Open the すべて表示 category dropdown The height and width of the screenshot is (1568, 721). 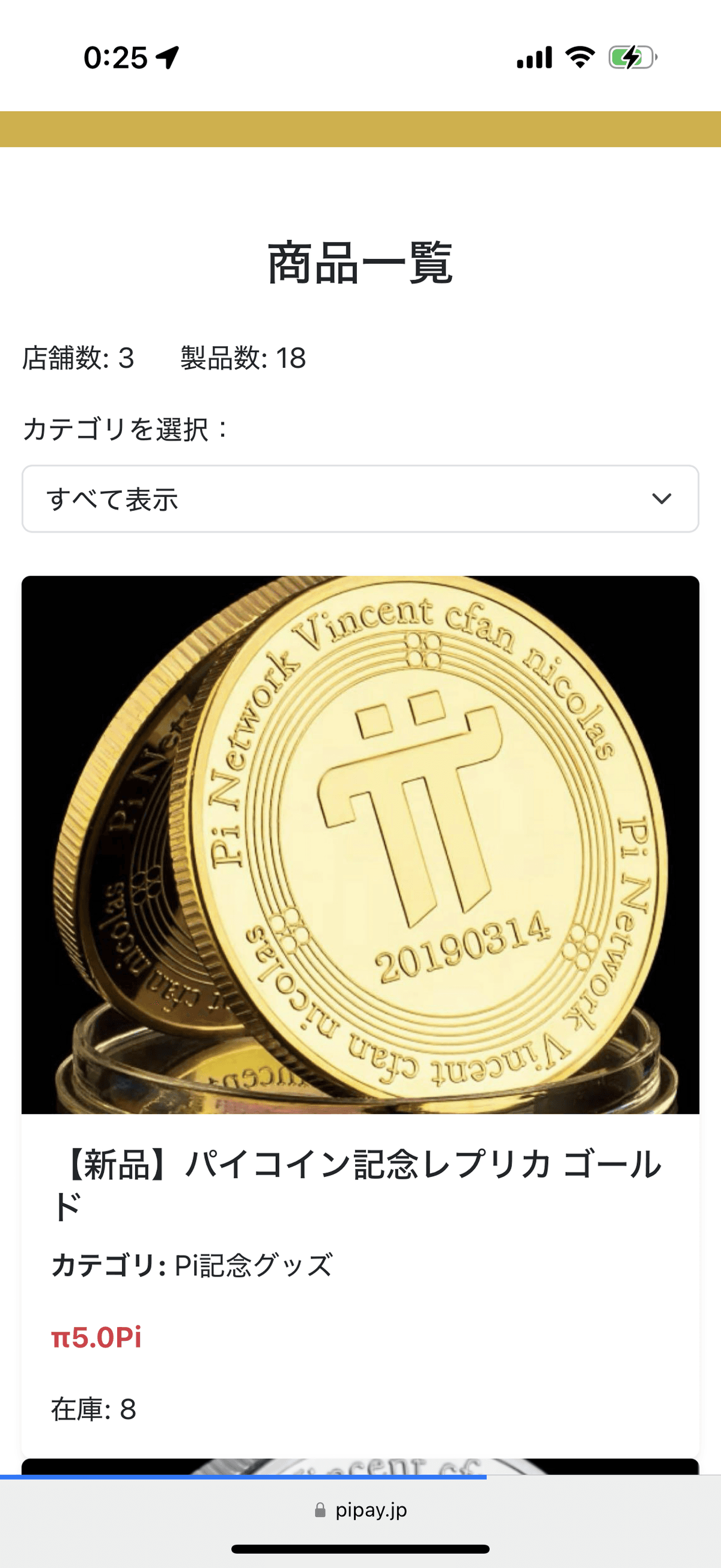coord(360,498)
